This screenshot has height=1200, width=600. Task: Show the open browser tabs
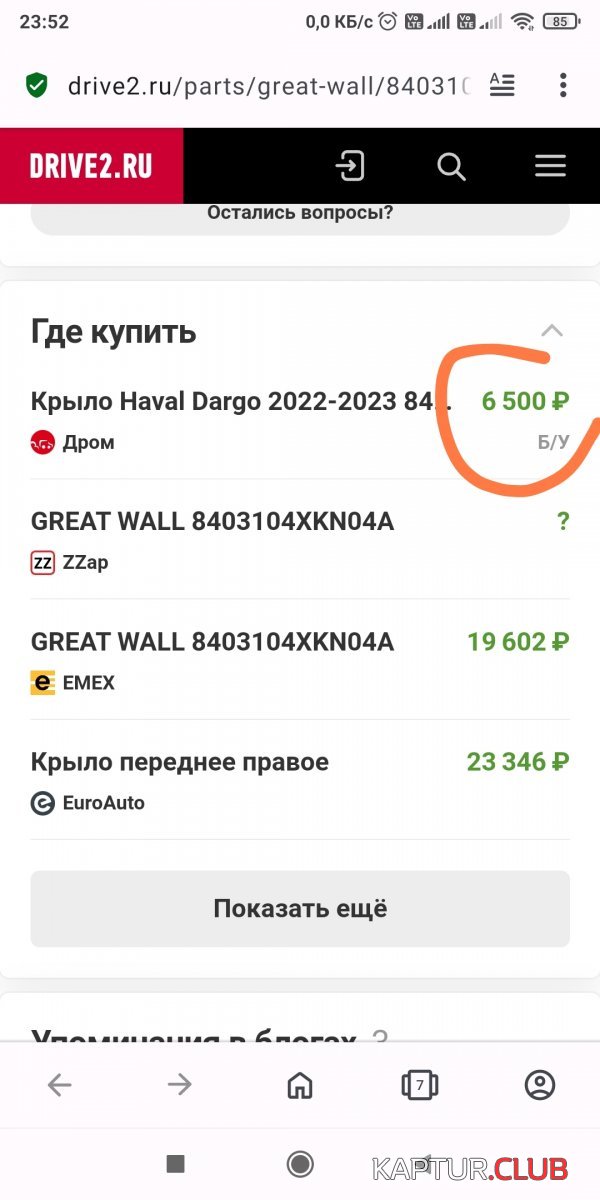(x=420, y=1085)
